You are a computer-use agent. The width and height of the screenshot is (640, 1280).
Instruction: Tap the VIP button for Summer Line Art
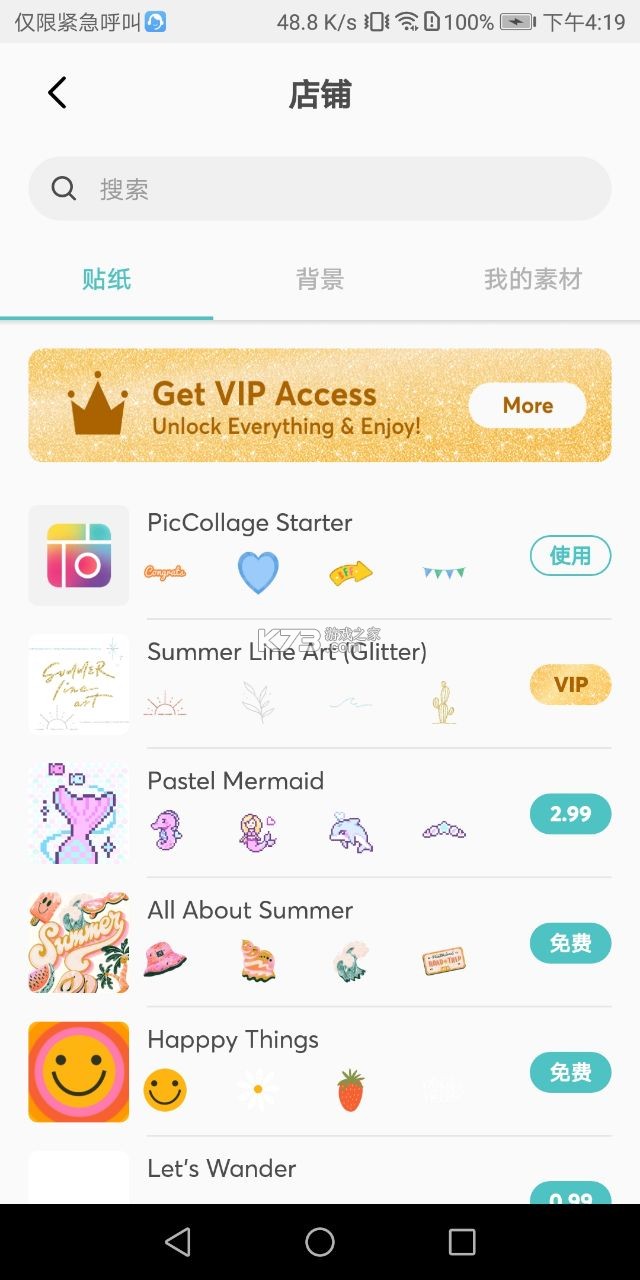tap(570, 685)
